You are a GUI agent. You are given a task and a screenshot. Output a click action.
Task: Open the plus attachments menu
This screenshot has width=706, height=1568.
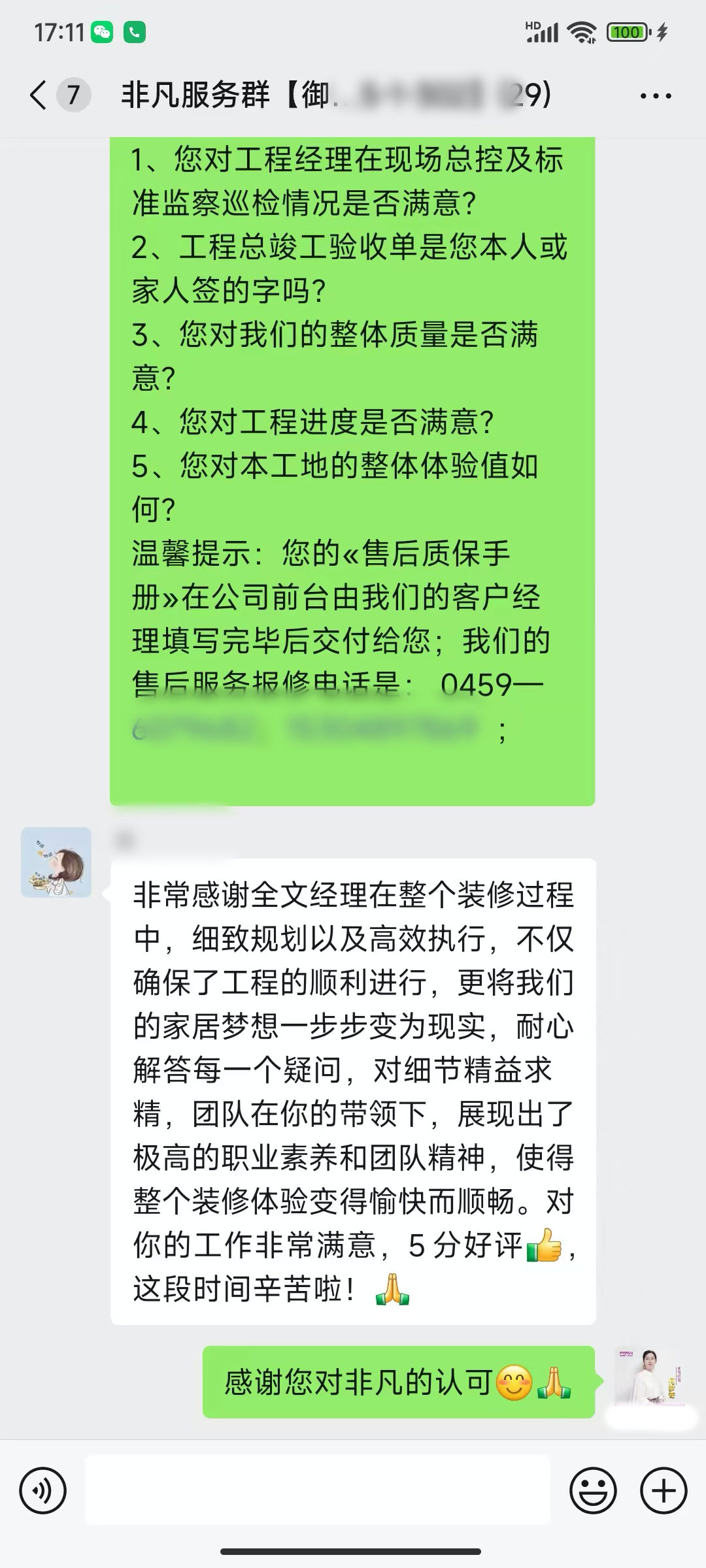[x=664, y=1490]
